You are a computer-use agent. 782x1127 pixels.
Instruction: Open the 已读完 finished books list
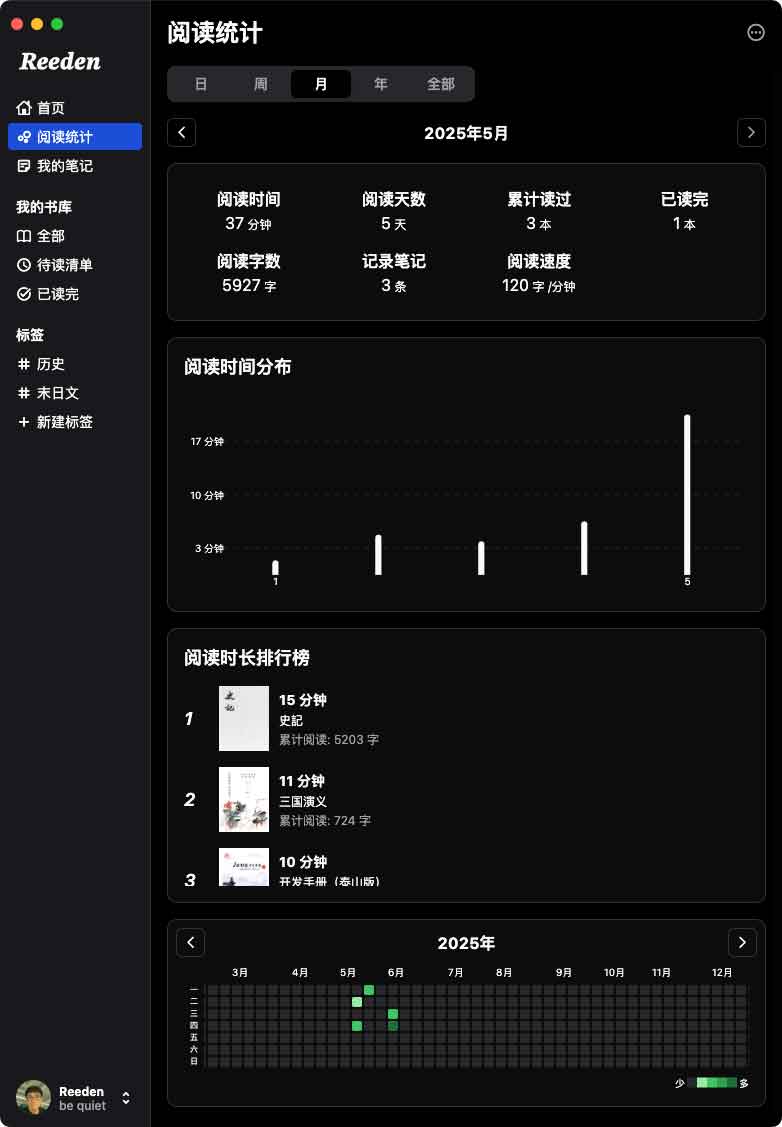[58, 294]
